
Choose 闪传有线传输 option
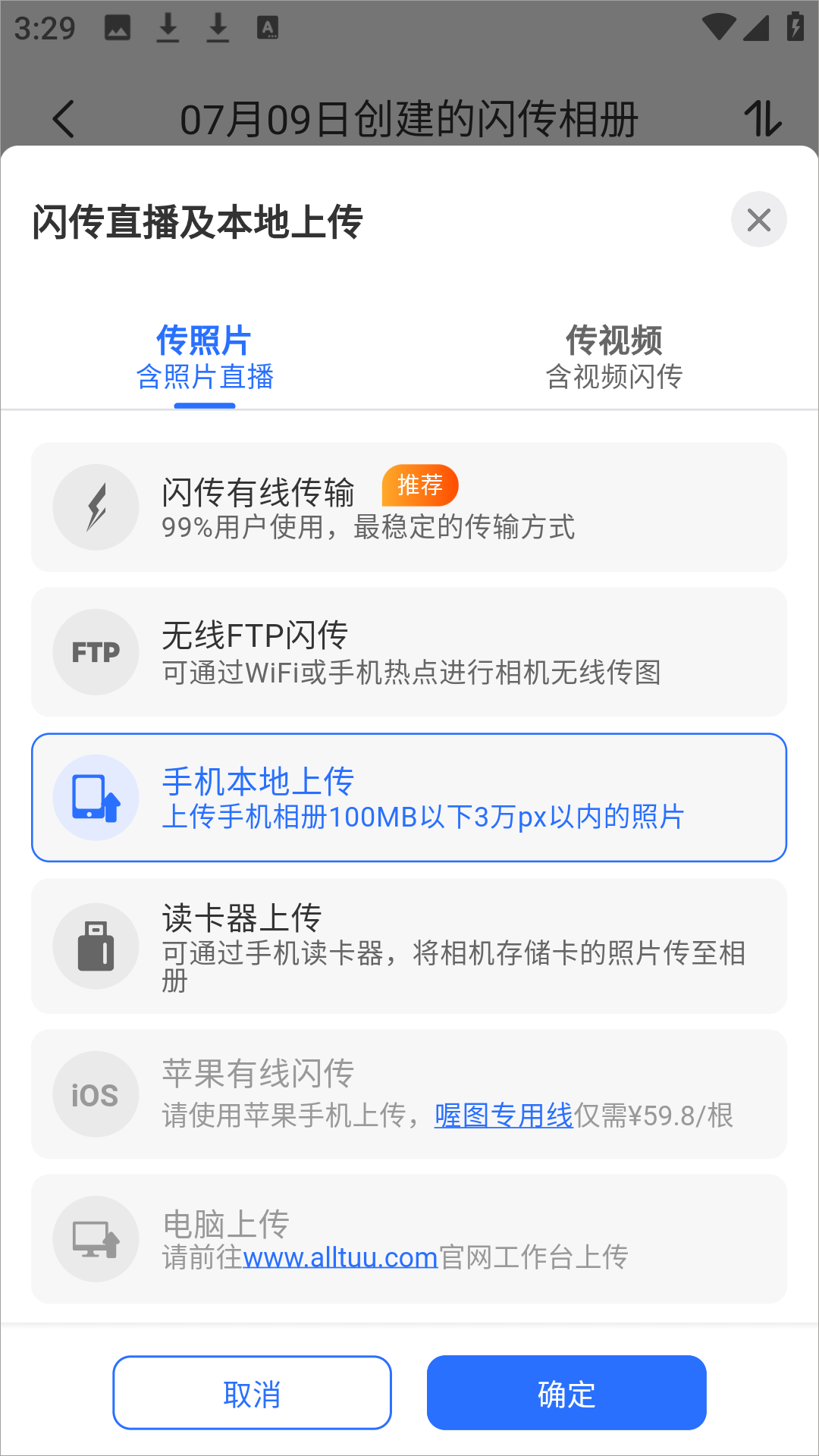coord(409,507)
